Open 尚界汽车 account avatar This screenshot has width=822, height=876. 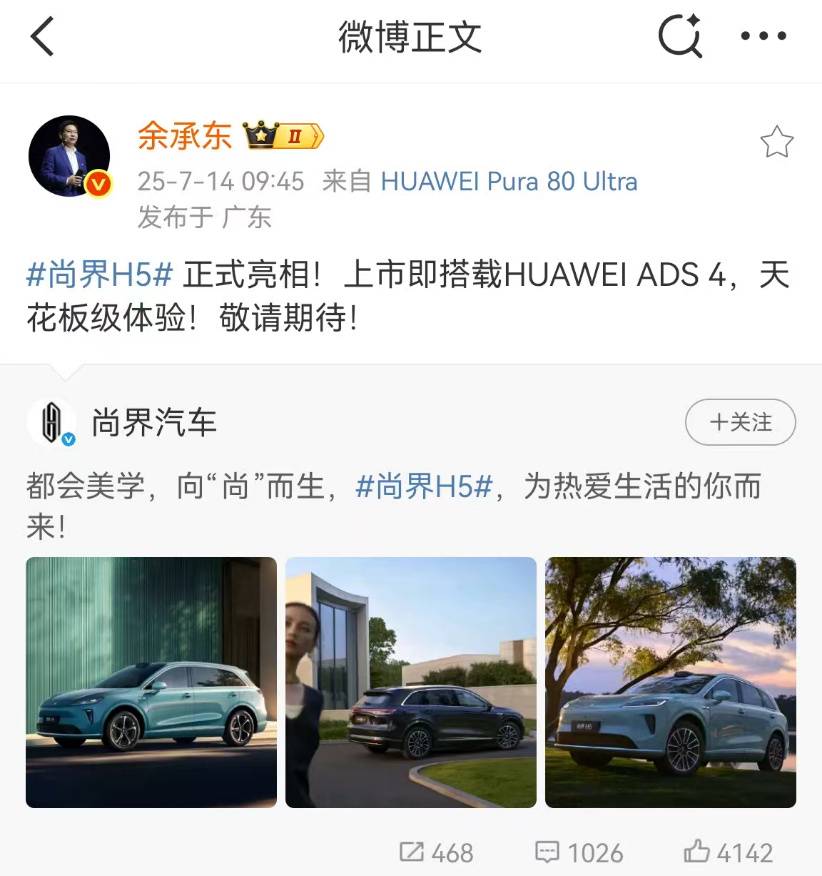point(52,423)
